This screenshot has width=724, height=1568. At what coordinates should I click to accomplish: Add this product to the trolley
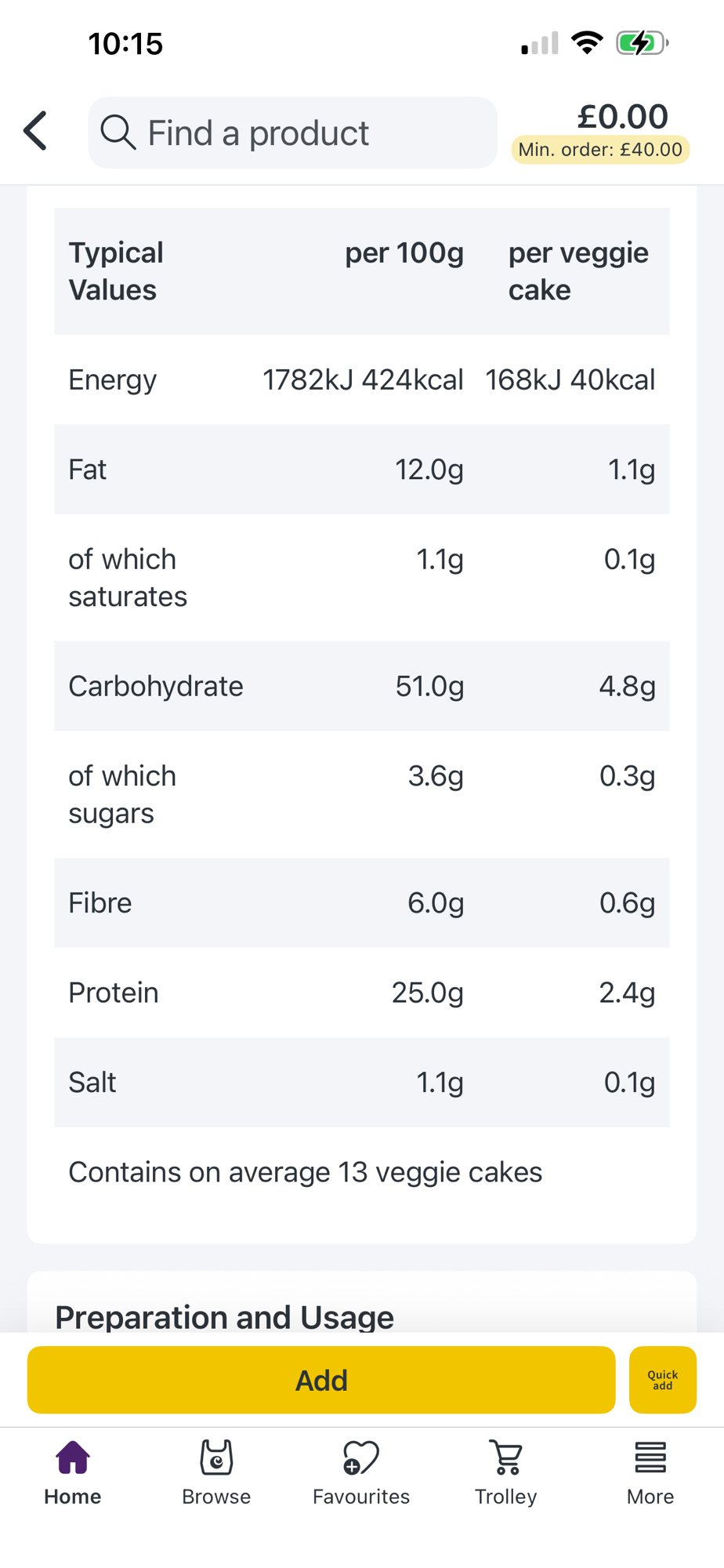coord(320,1380)
